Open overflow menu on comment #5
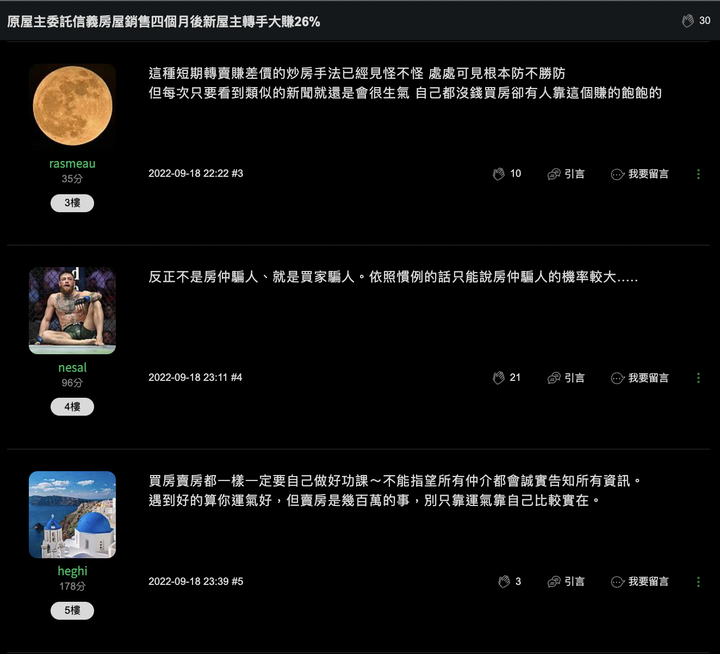720x654 pixels. pos(698,582)
